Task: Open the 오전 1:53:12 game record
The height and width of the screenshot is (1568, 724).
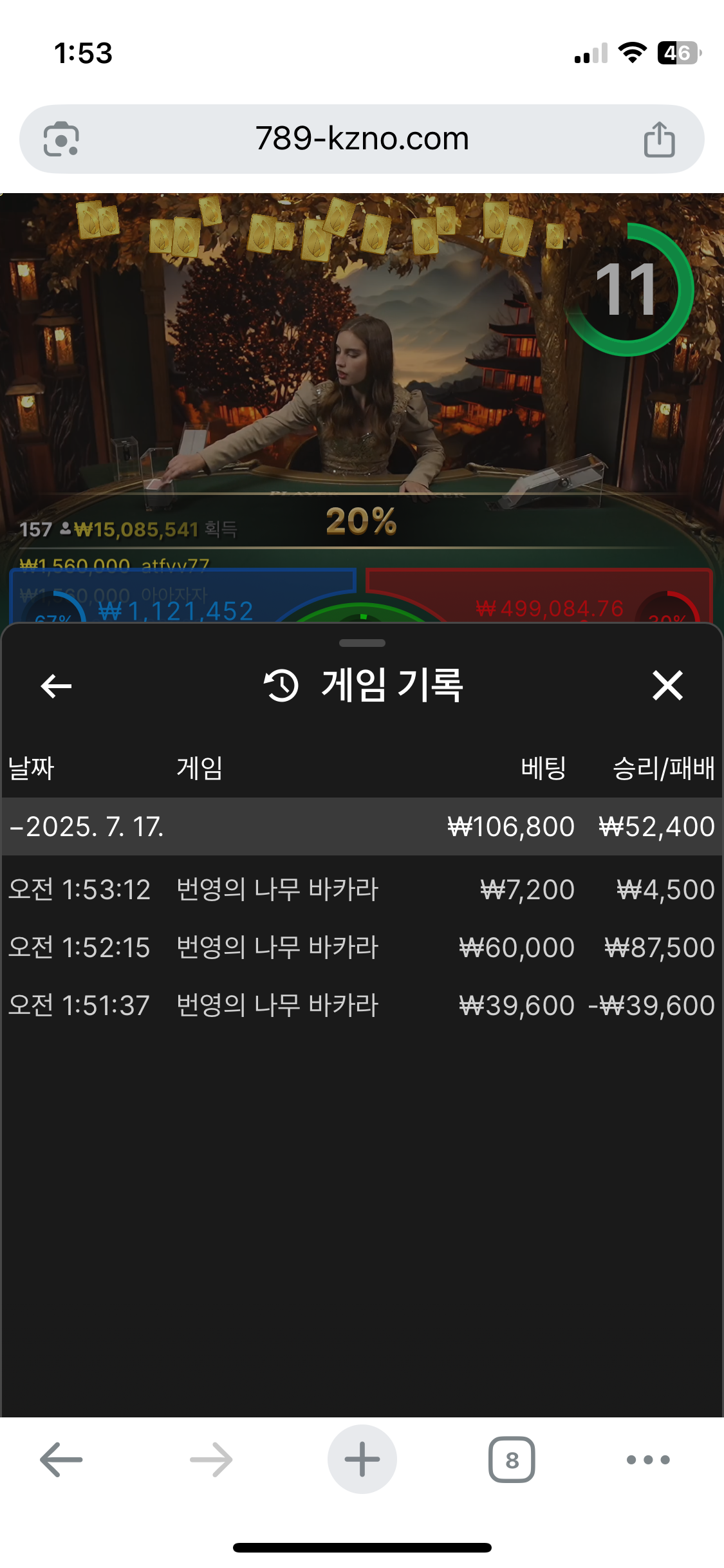Action: click(x=360, y=890)
